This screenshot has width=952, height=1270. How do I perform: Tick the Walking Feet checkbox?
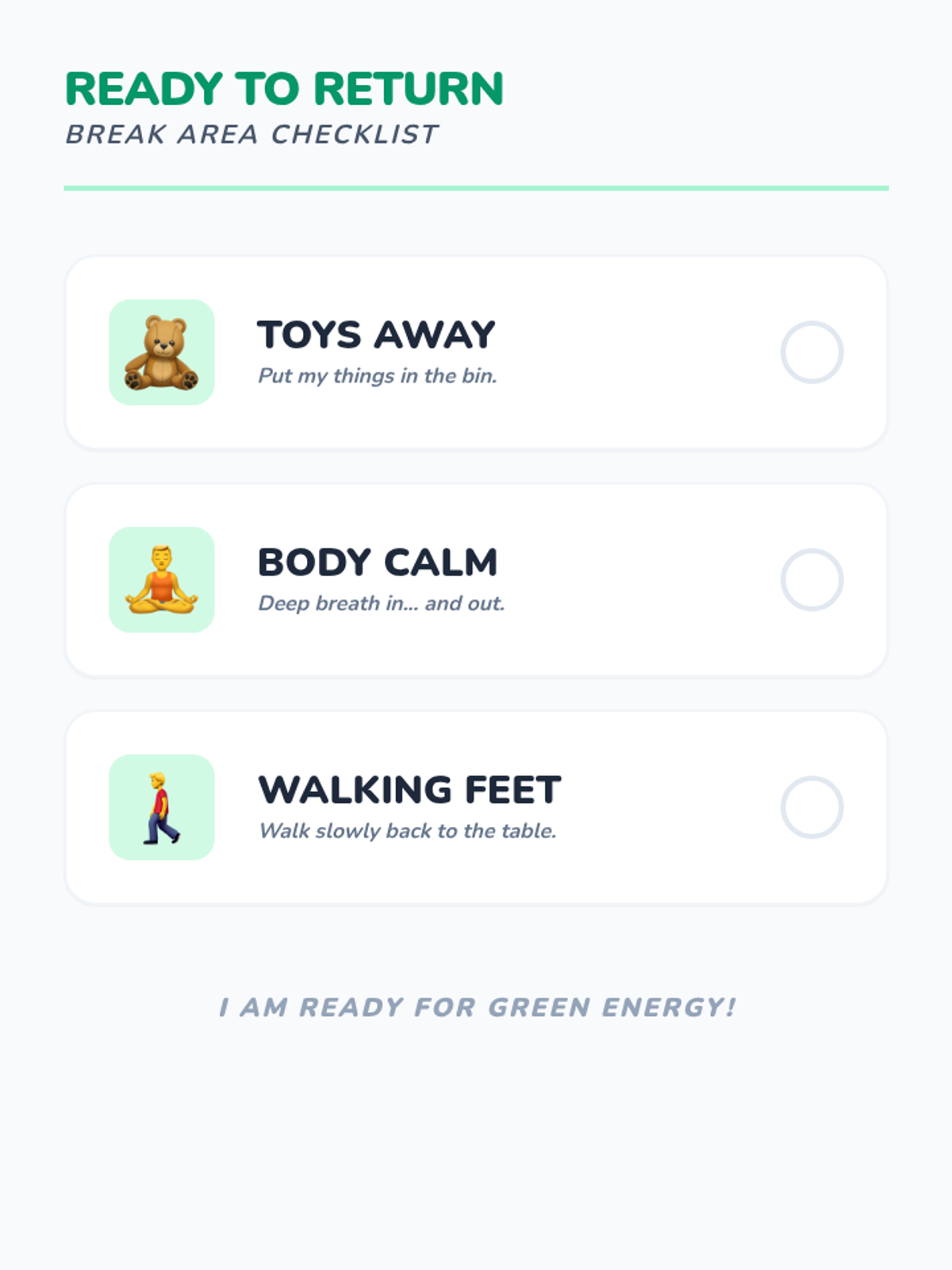click(x=812, y=807)
